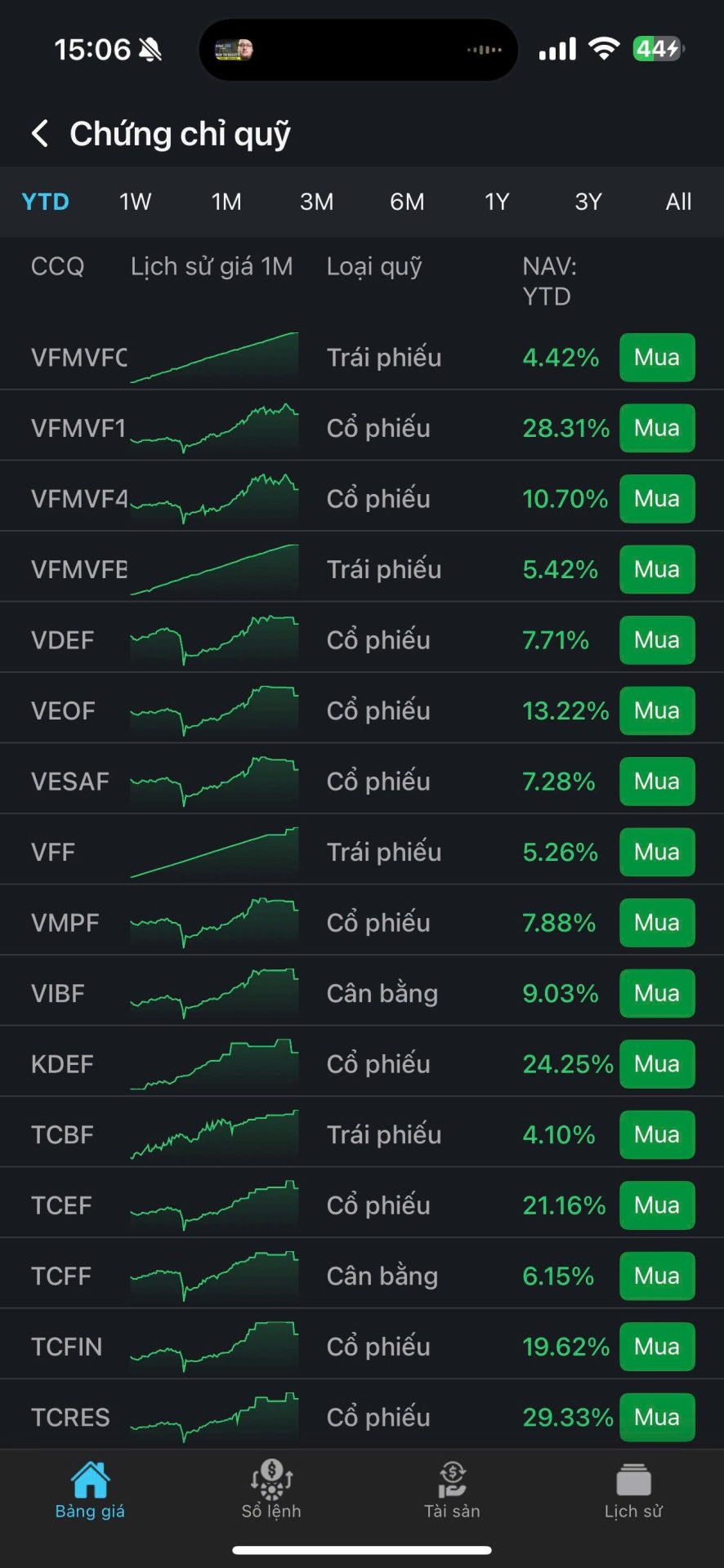This screenshot has width=724, height=1568.
Task: Show 3M performance
Action: click(316, 202)
